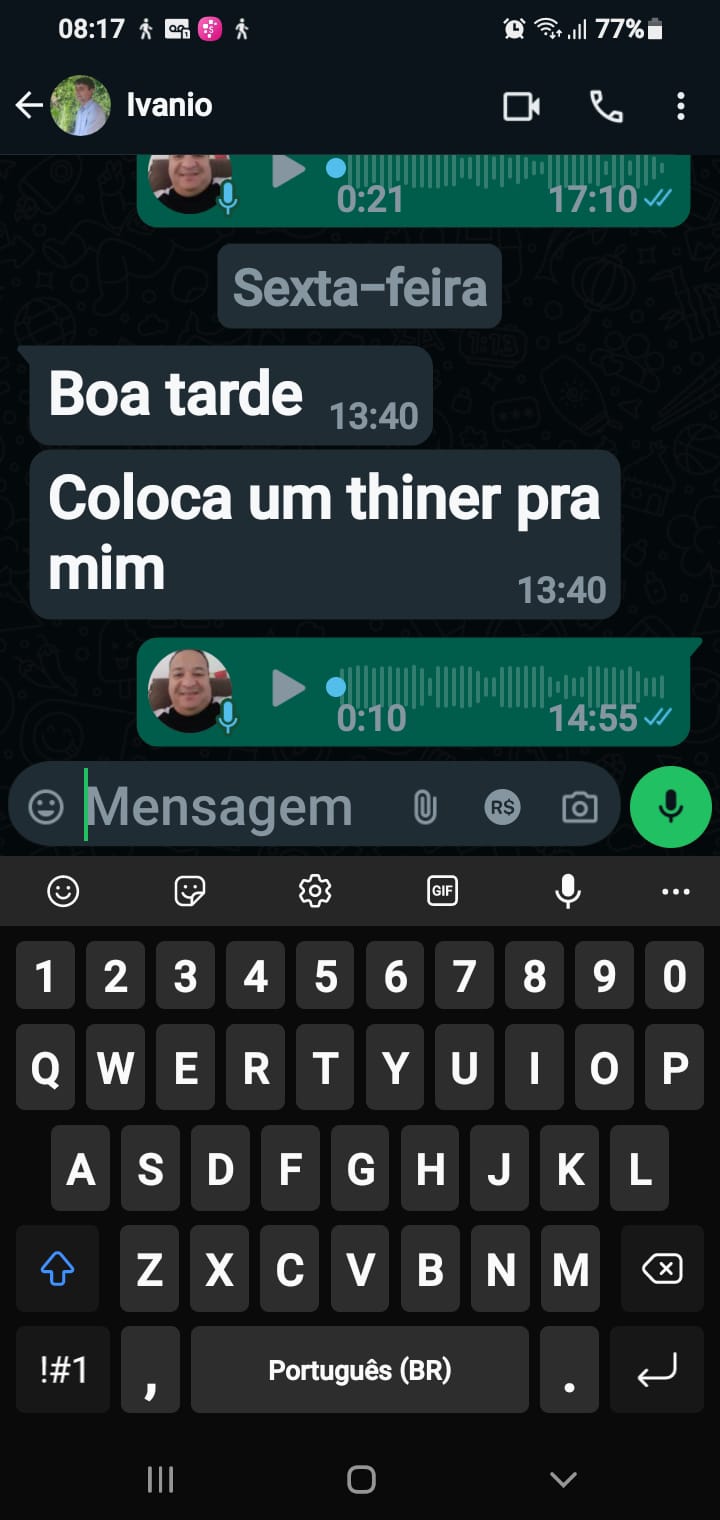The width and height of the screenshot is (720, 1520).
Task: Play the 0:10 voice message
Action: [x=289, y=688]
